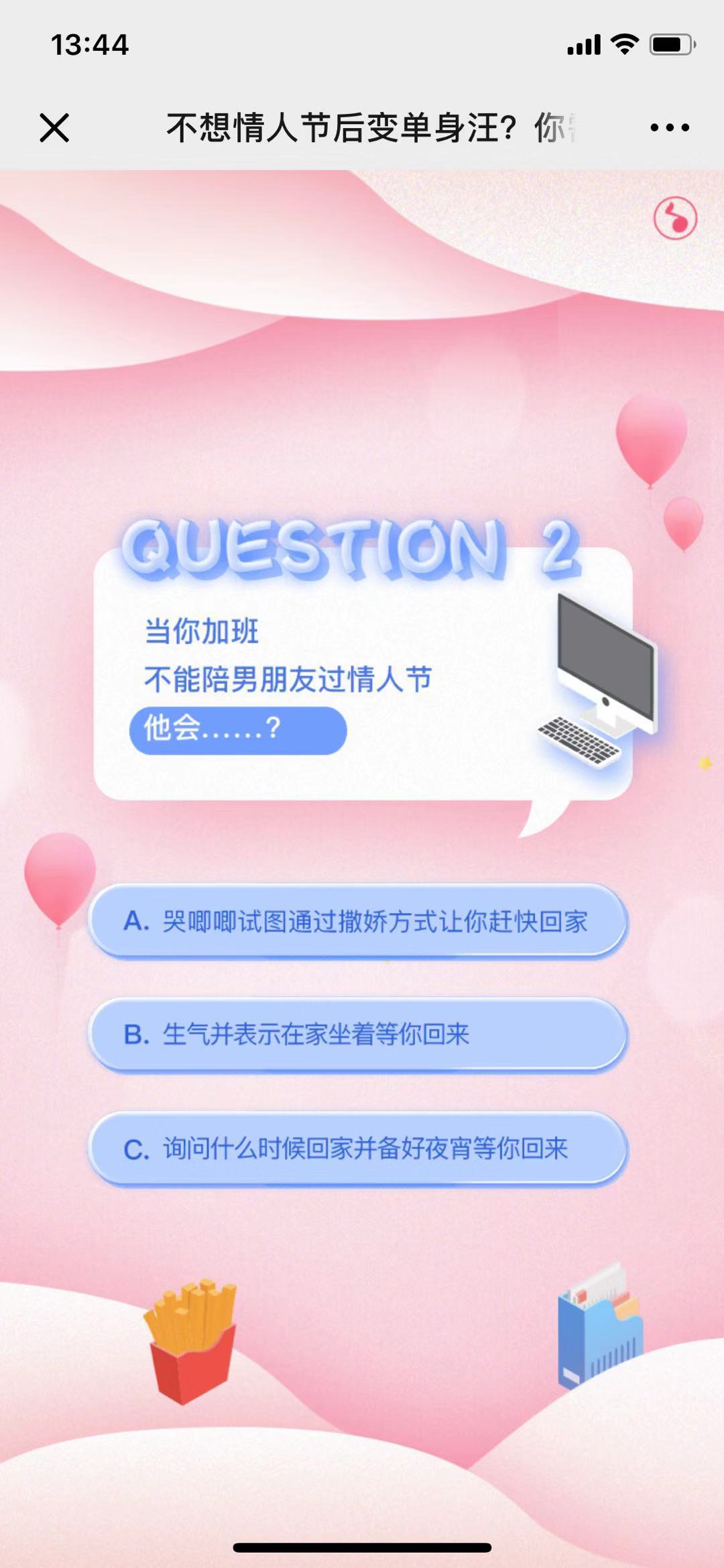Open the three-dot overflow menu
The height and width of the screenshot is (1568, 724).
669,127
